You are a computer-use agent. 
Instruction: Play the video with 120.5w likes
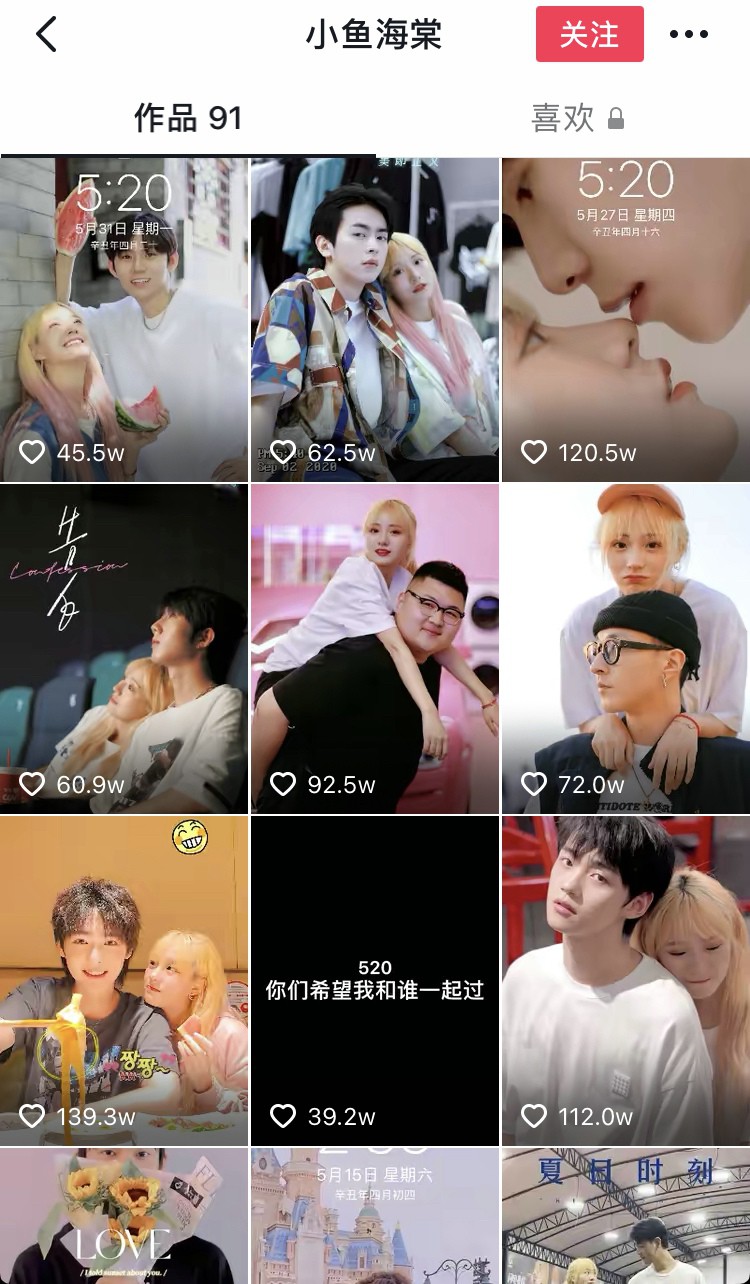tap(626, 320)
